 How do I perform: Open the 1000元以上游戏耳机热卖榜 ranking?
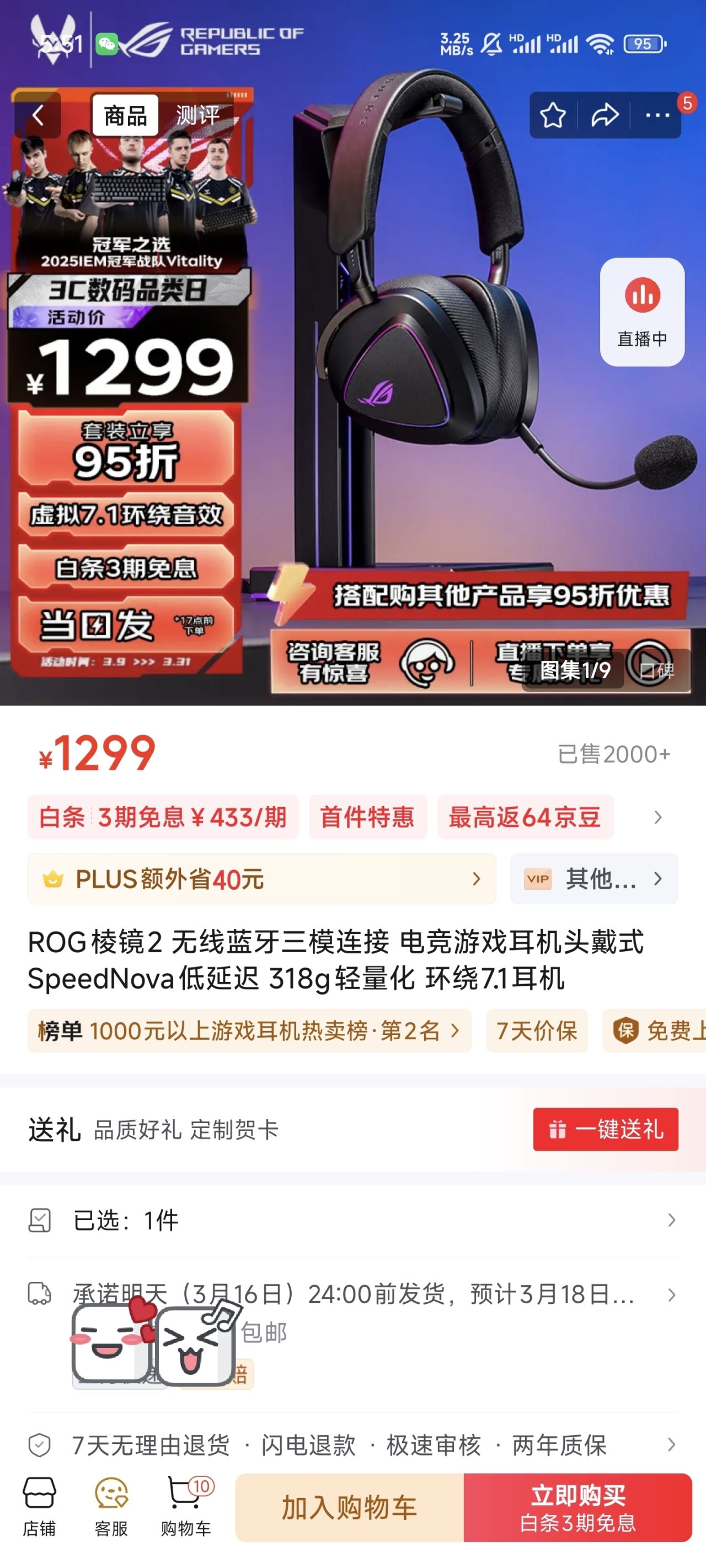(x=249, y=1030)
